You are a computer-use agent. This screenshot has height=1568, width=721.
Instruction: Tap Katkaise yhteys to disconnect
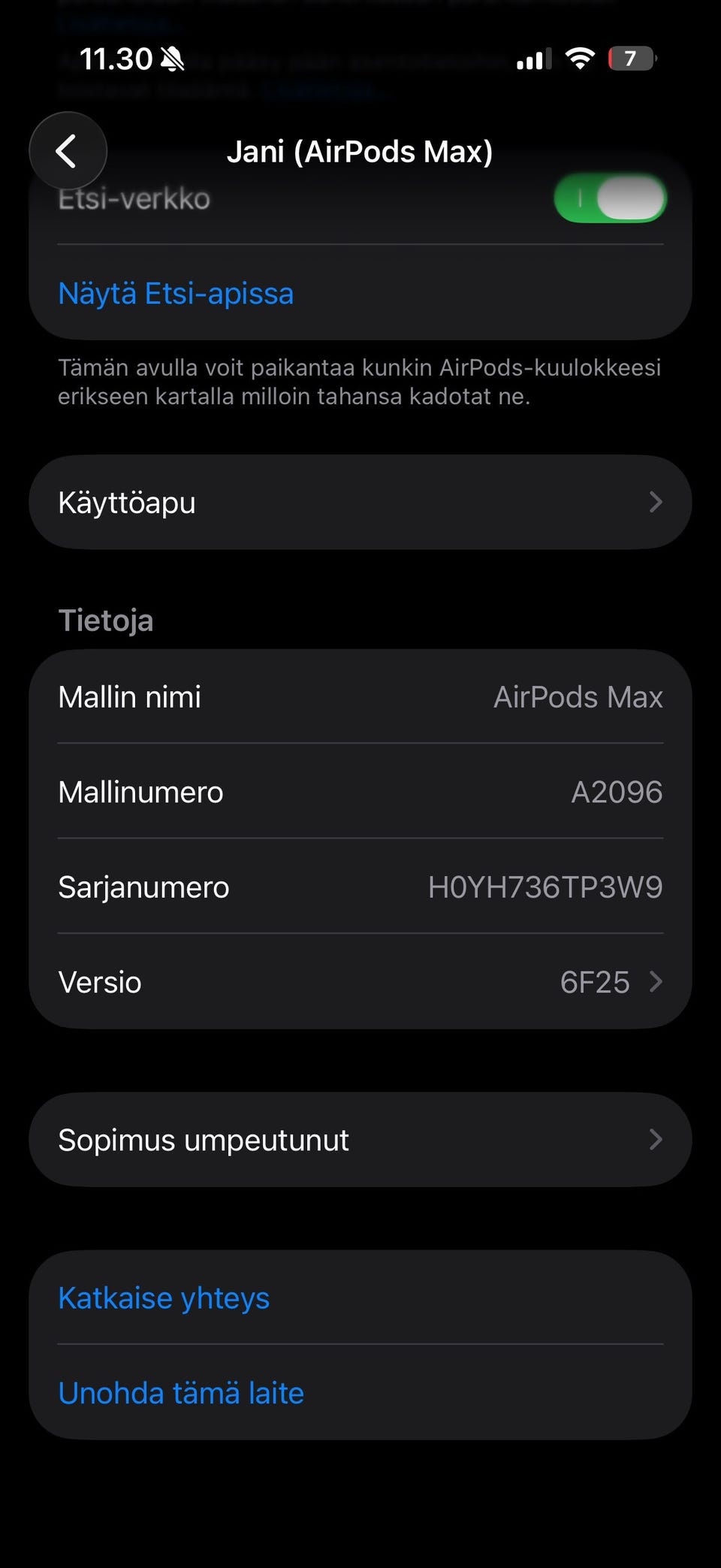coord(164,1298)
